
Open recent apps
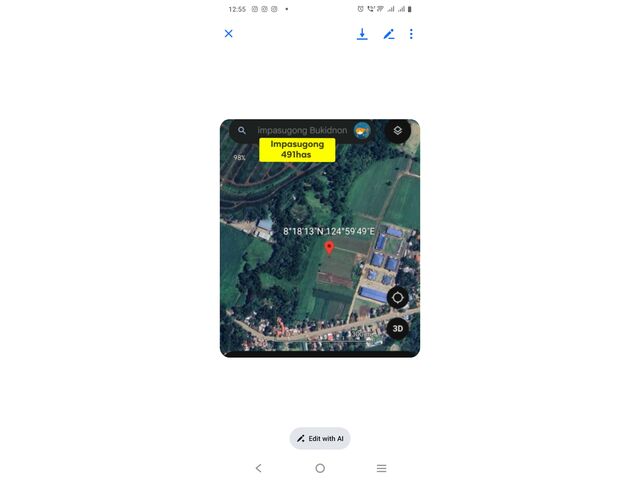point(381,468)
